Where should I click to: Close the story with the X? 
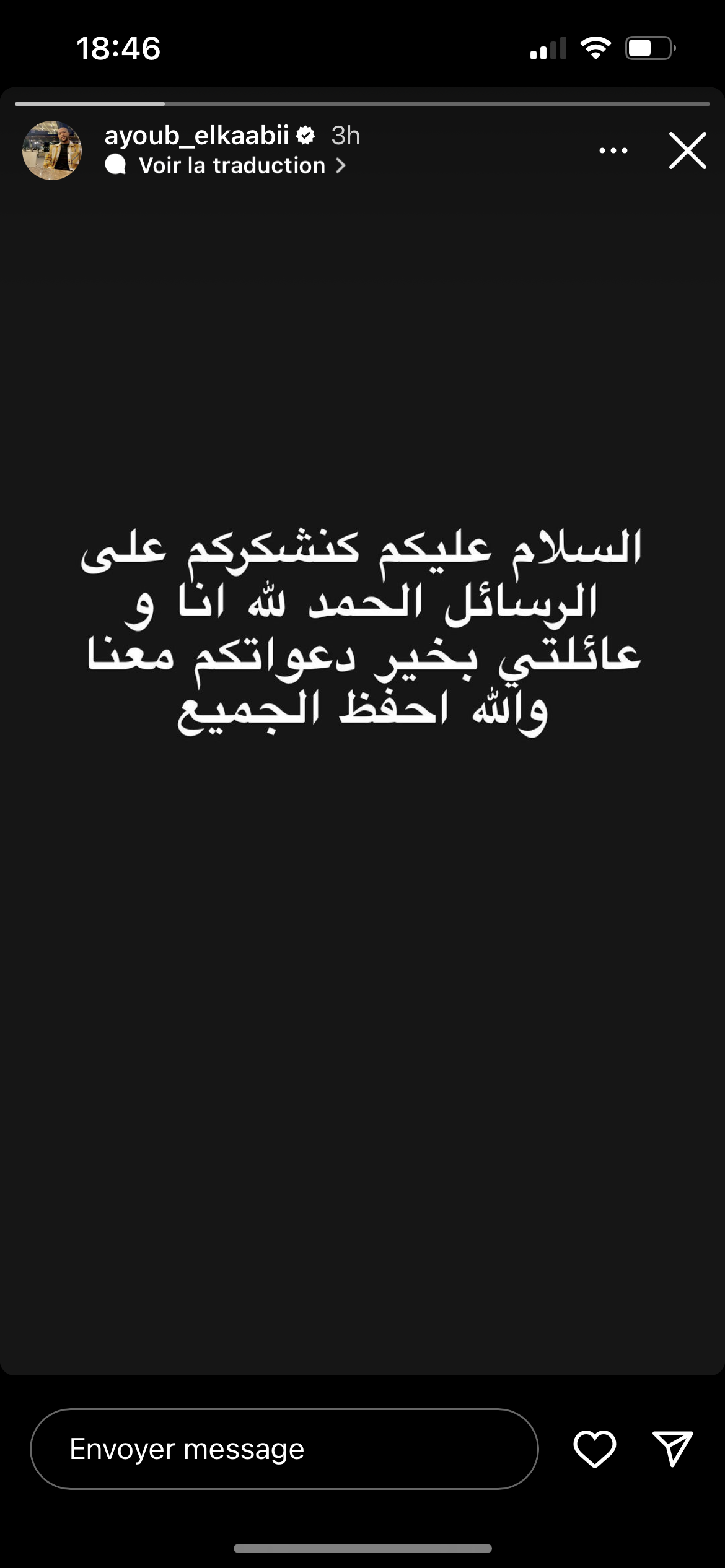pyautogui.click(x=687, y=150)
